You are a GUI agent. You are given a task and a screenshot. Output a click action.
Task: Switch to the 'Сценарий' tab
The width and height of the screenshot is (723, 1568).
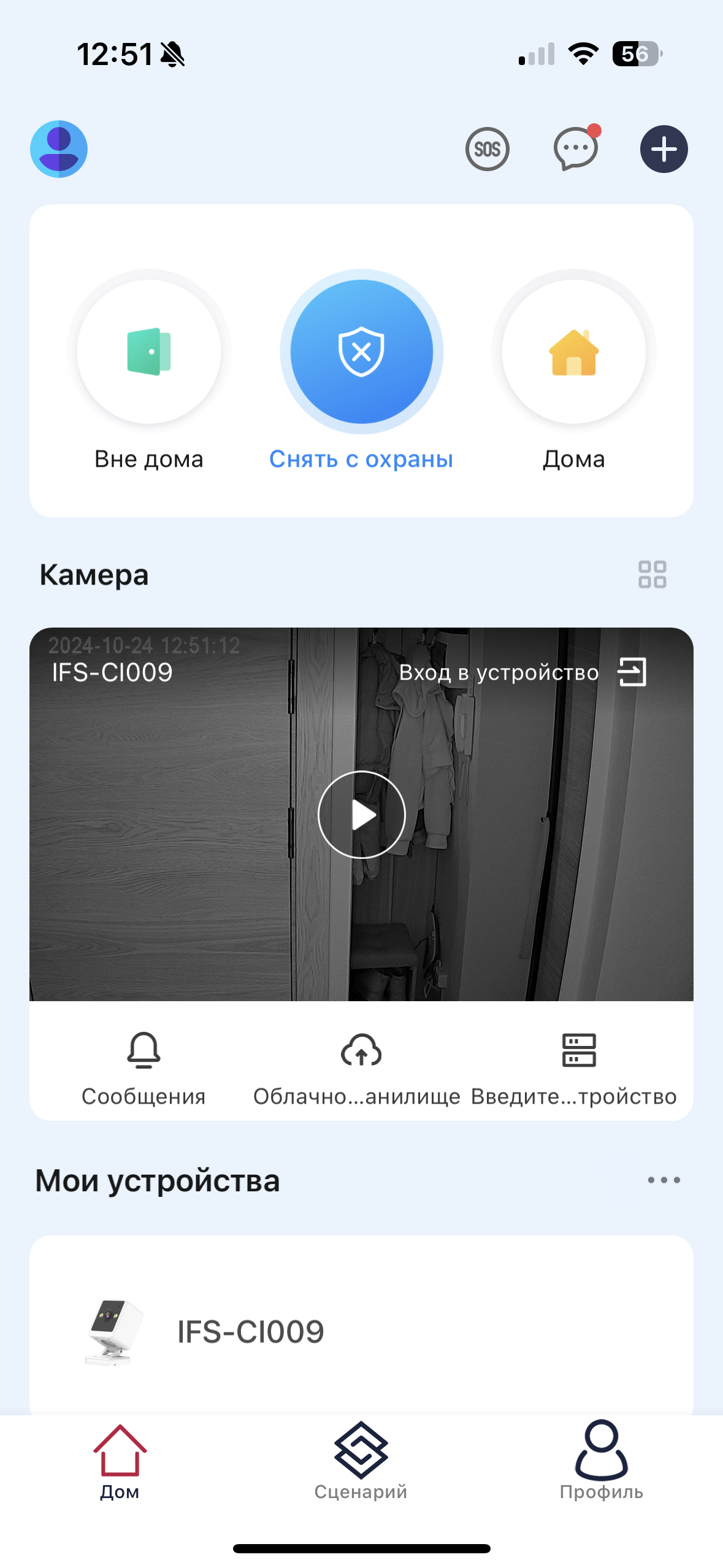pyautogui.click(x=361, y=1461)
